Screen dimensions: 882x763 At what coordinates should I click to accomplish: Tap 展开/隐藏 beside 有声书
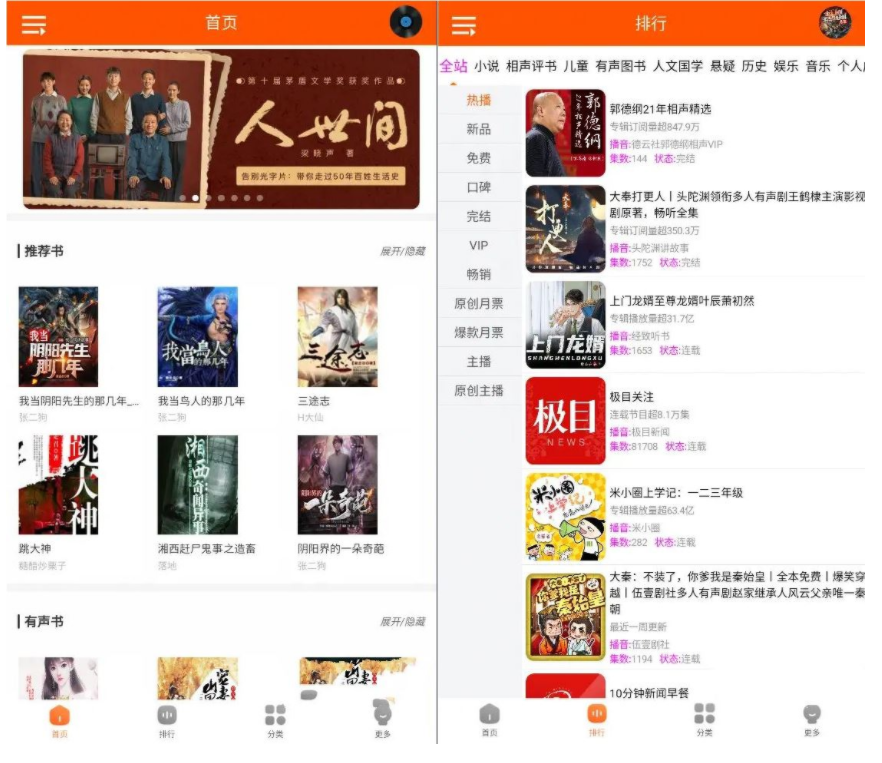(x=402, y=622)
